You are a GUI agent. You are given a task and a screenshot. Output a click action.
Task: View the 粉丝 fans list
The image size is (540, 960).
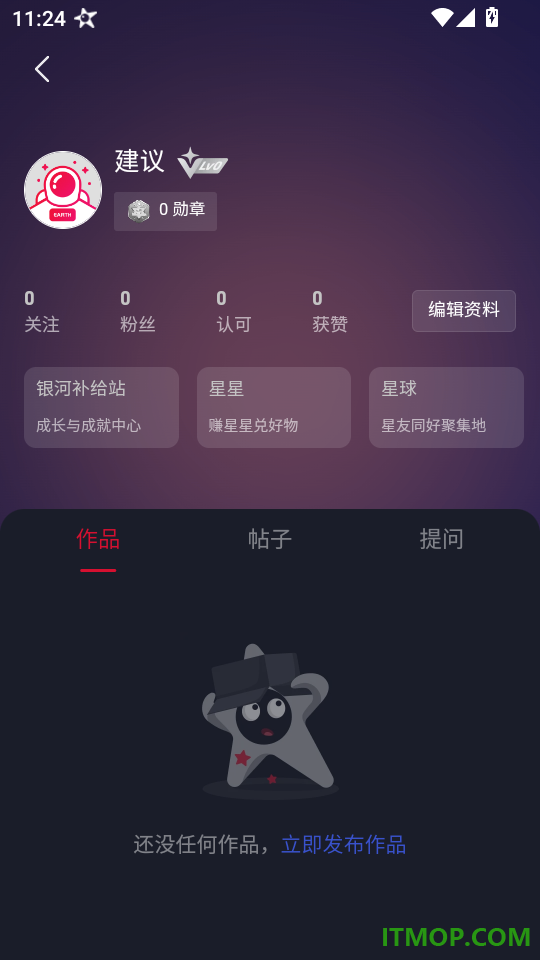(x=138, y=312)
